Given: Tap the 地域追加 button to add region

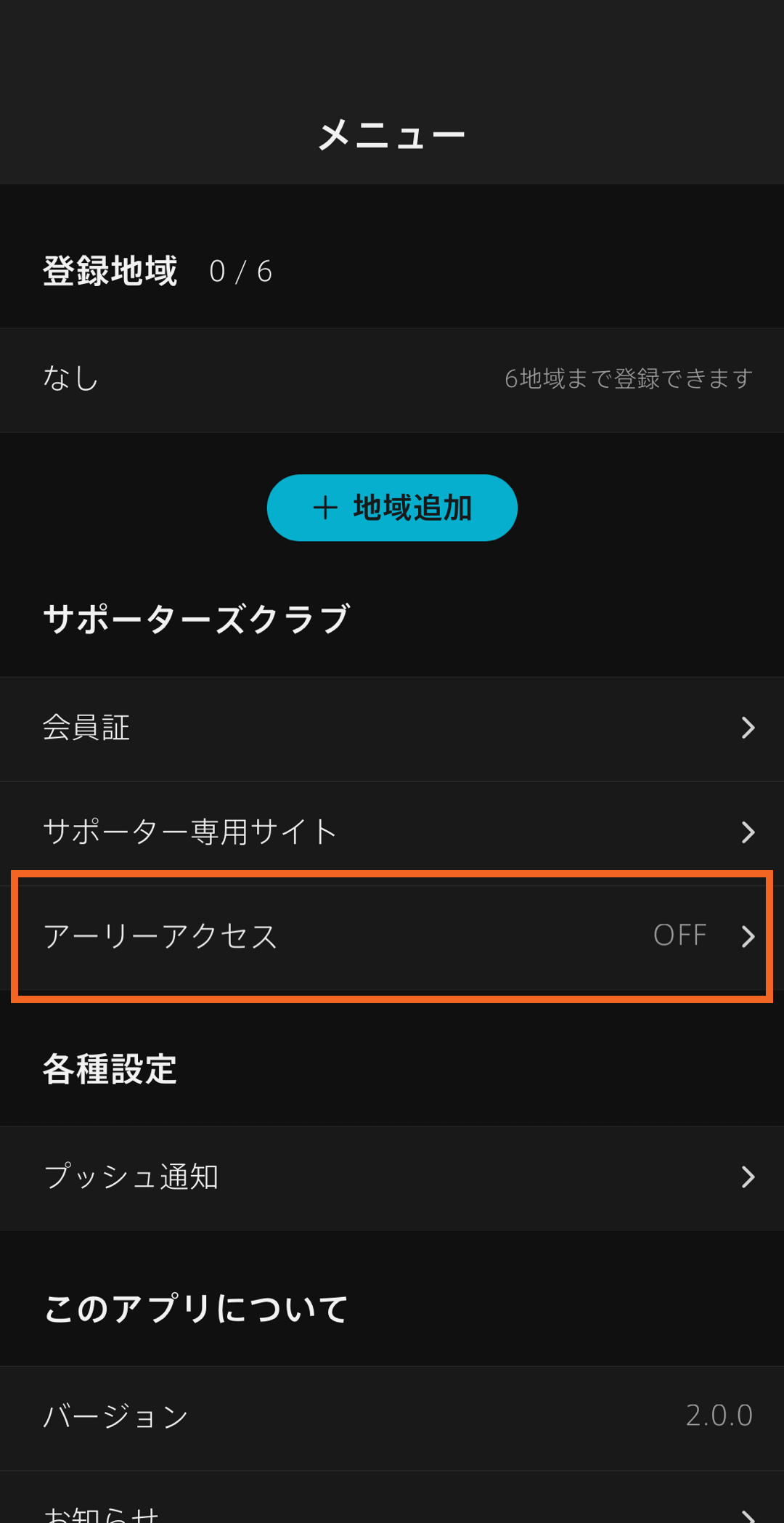Looking at the screenshot, I should [x=392, y=508].
